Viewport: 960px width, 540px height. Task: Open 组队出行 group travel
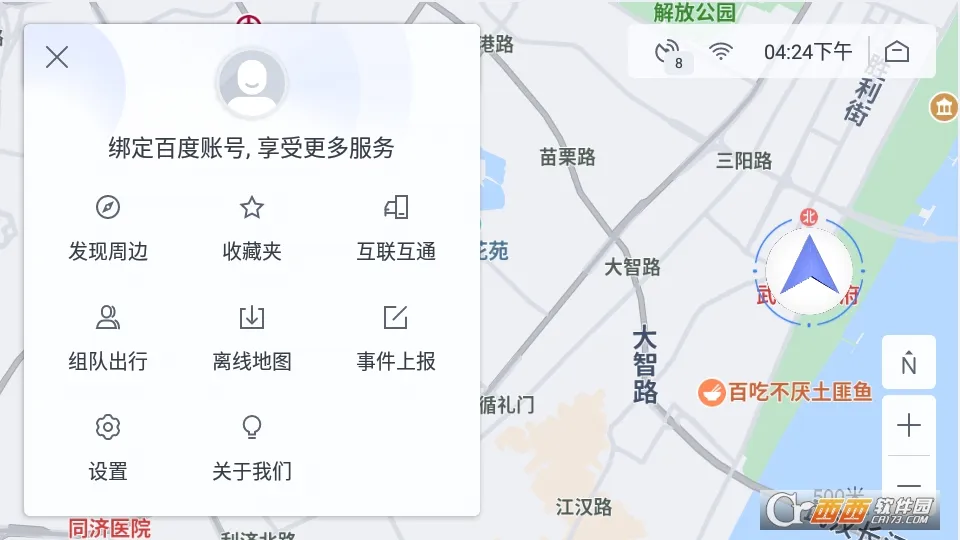[x=108, y=338]
